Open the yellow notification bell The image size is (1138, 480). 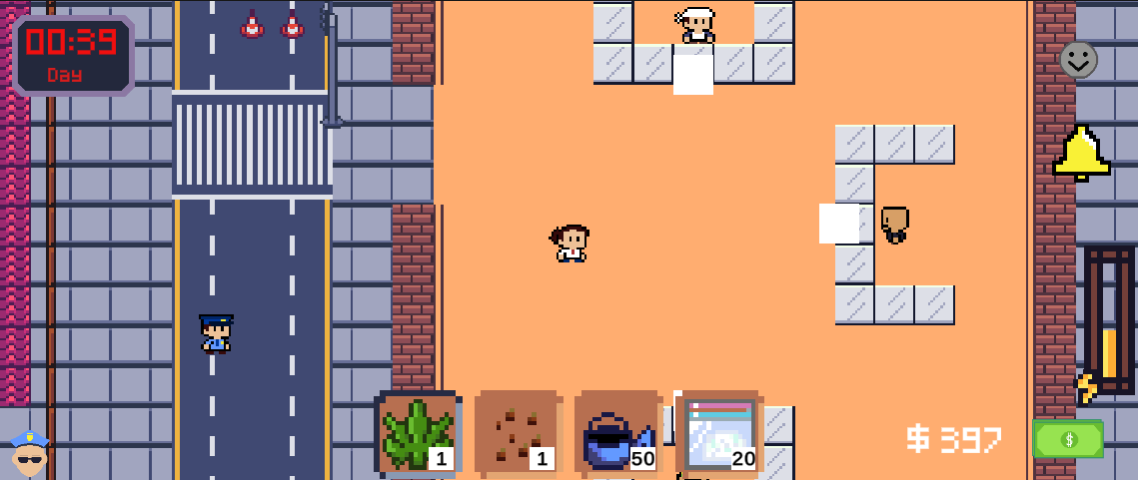tap(1081, 153)
